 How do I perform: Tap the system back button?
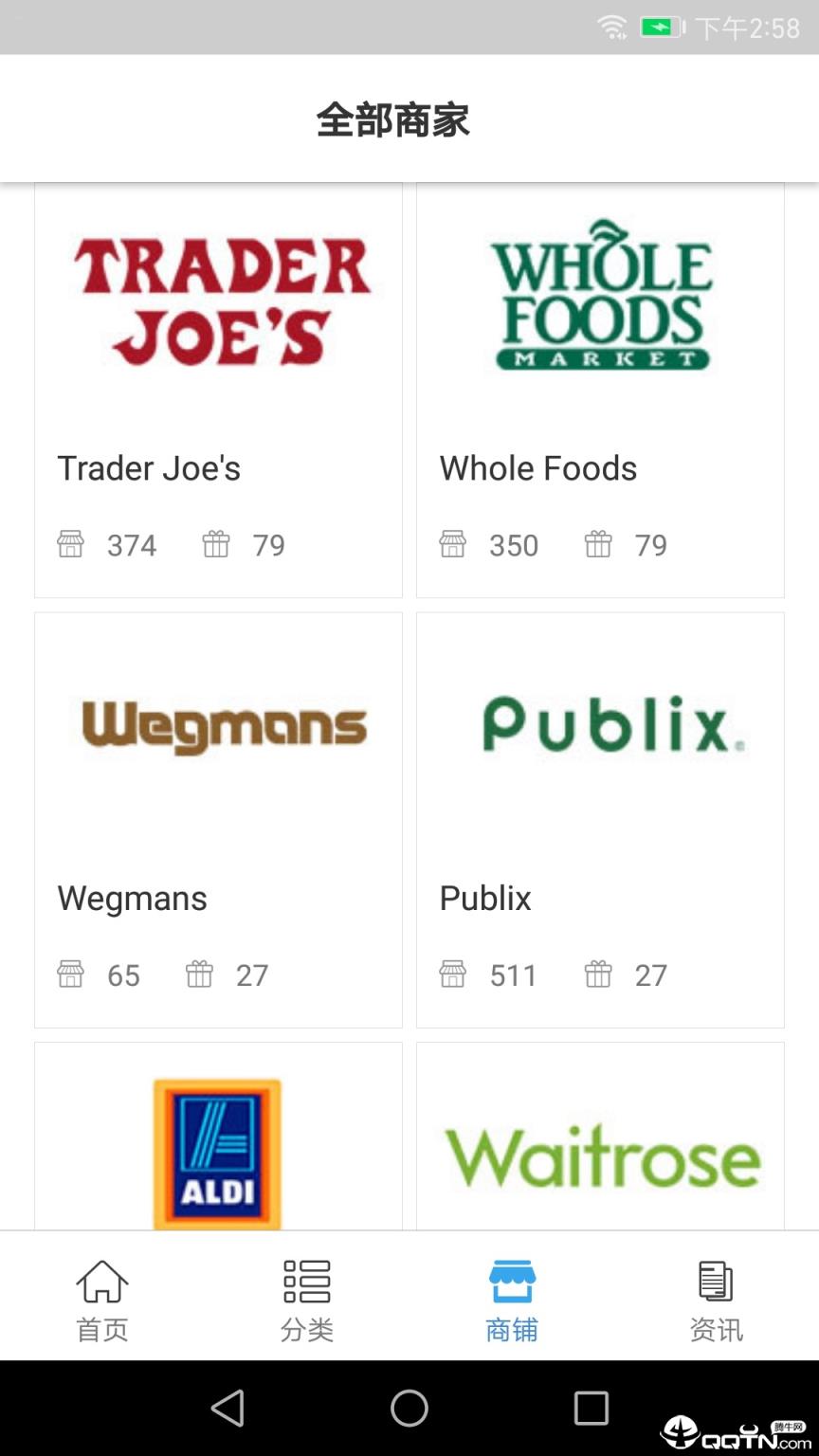(227, 1408)
